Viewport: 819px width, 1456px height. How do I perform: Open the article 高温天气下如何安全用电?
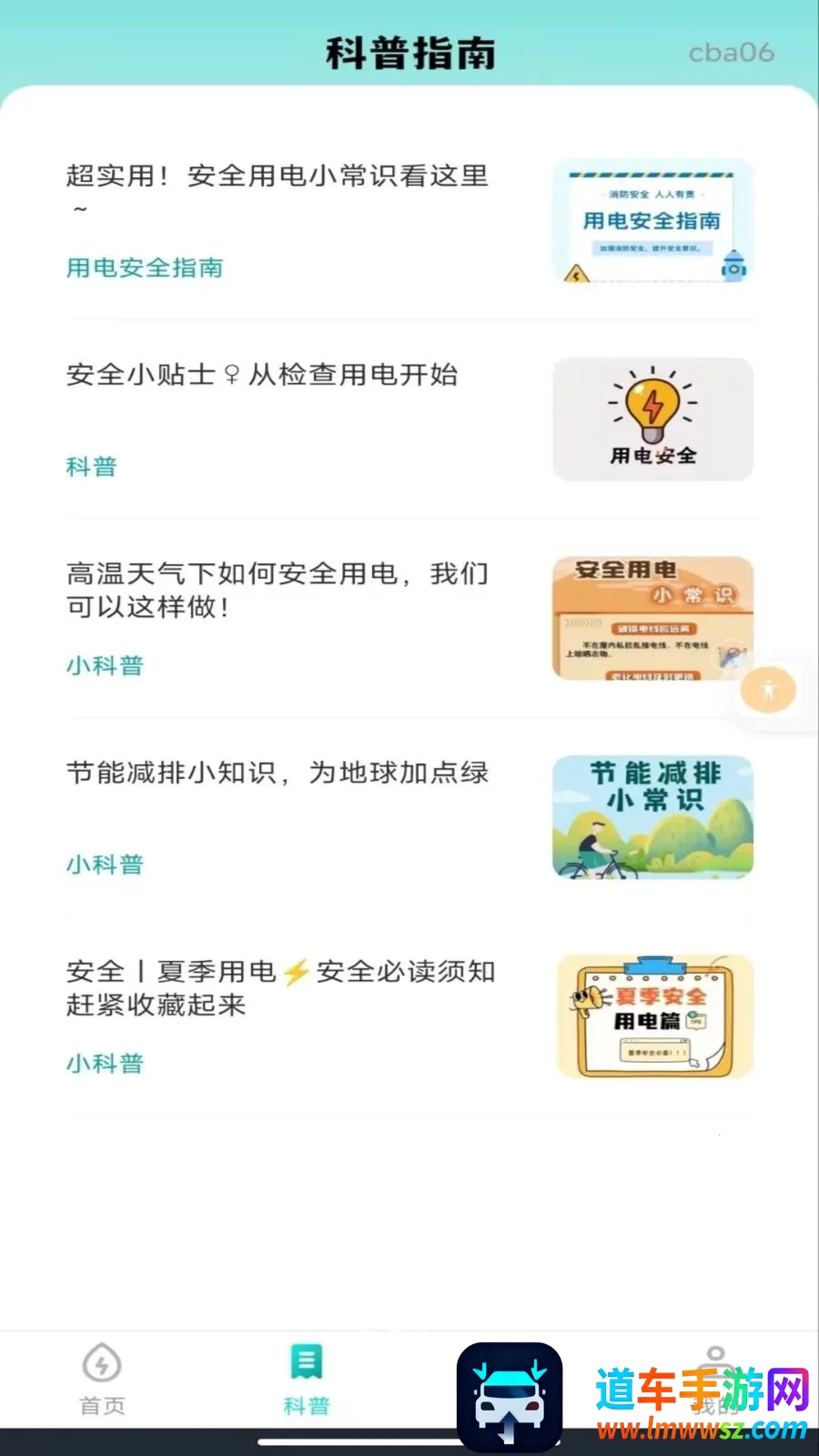pos(409,619)
